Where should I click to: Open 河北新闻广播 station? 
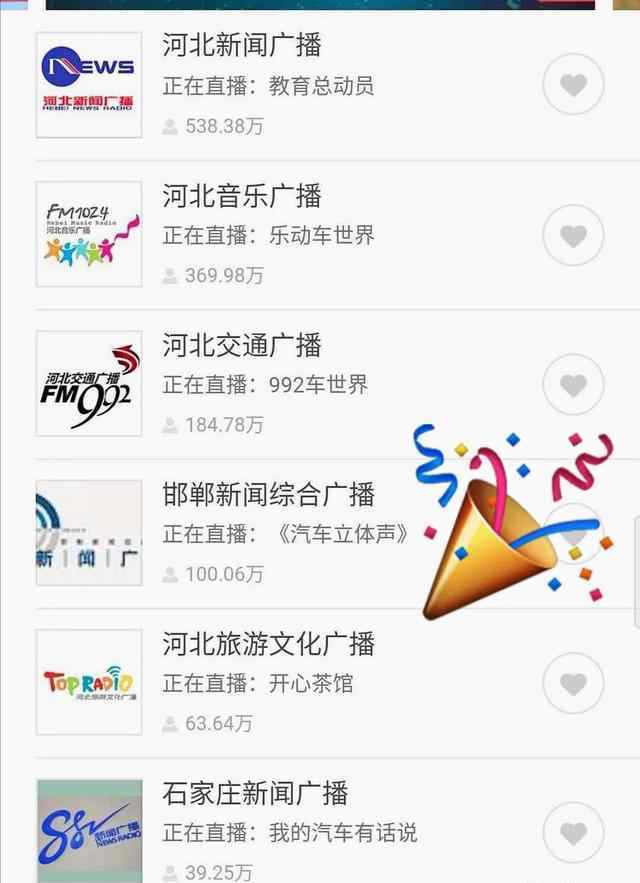pos(241,46)
